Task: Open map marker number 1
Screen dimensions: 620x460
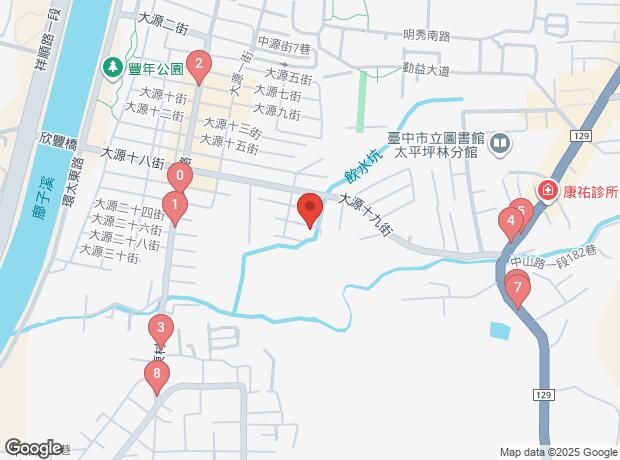Action: point(174,207)
